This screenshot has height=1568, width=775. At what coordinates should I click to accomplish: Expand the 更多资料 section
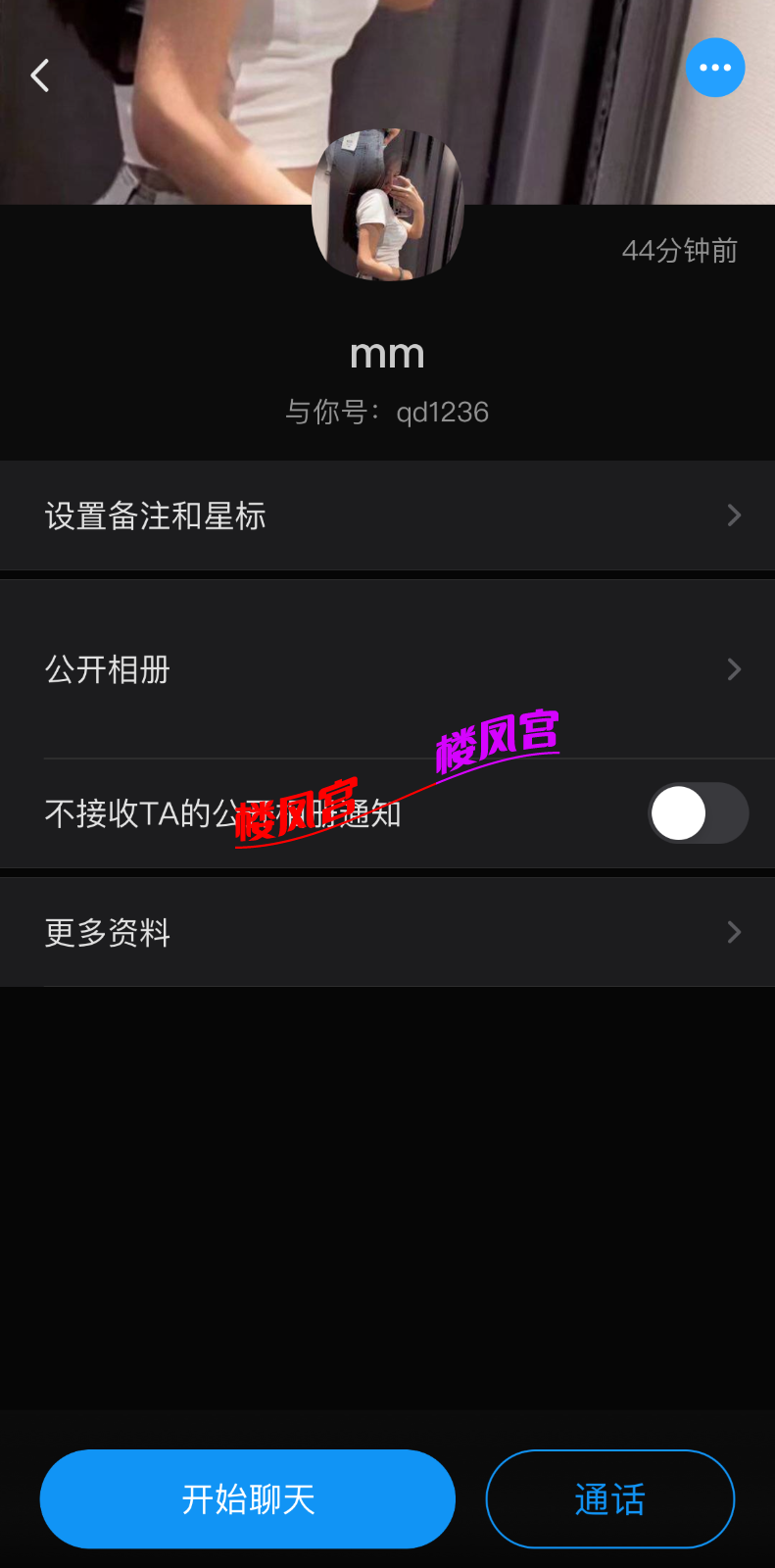pyautogui.click(x=387, y=931)
